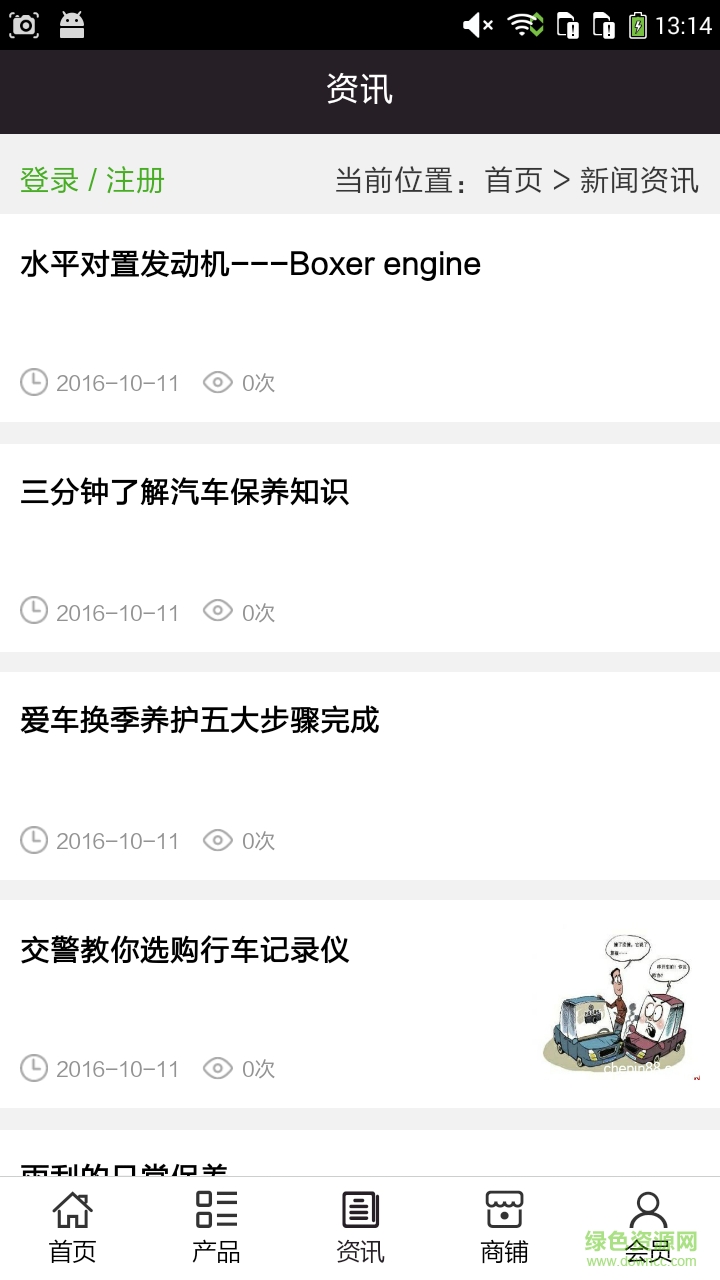This screenshot has height=1280, width=720.
Task: View the 交警教你选购行车记录仪 article
Action: click(185, 950)
